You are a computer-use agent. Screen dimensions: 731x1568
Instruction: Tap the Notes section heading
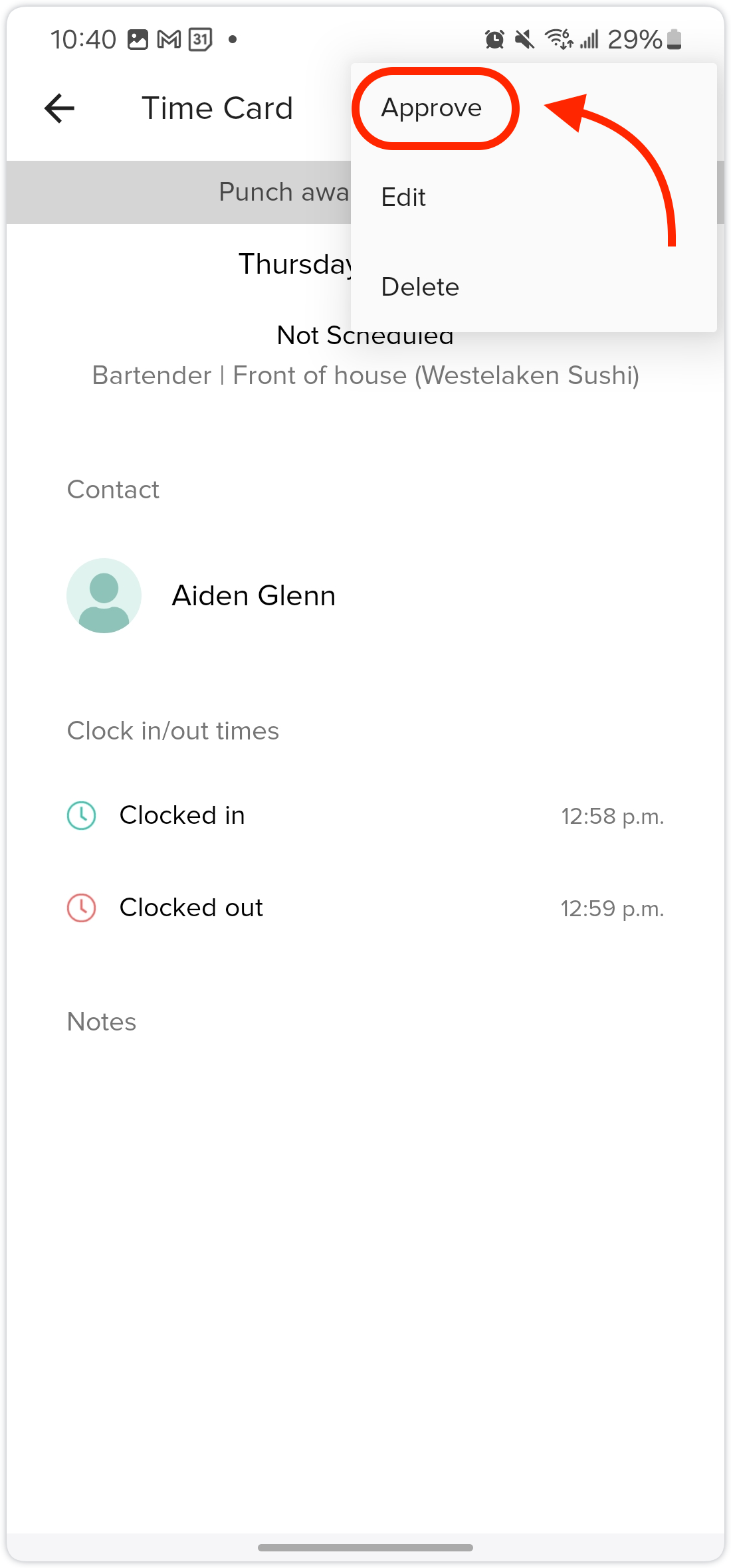pyautogui.click(x=100, y=1022)
